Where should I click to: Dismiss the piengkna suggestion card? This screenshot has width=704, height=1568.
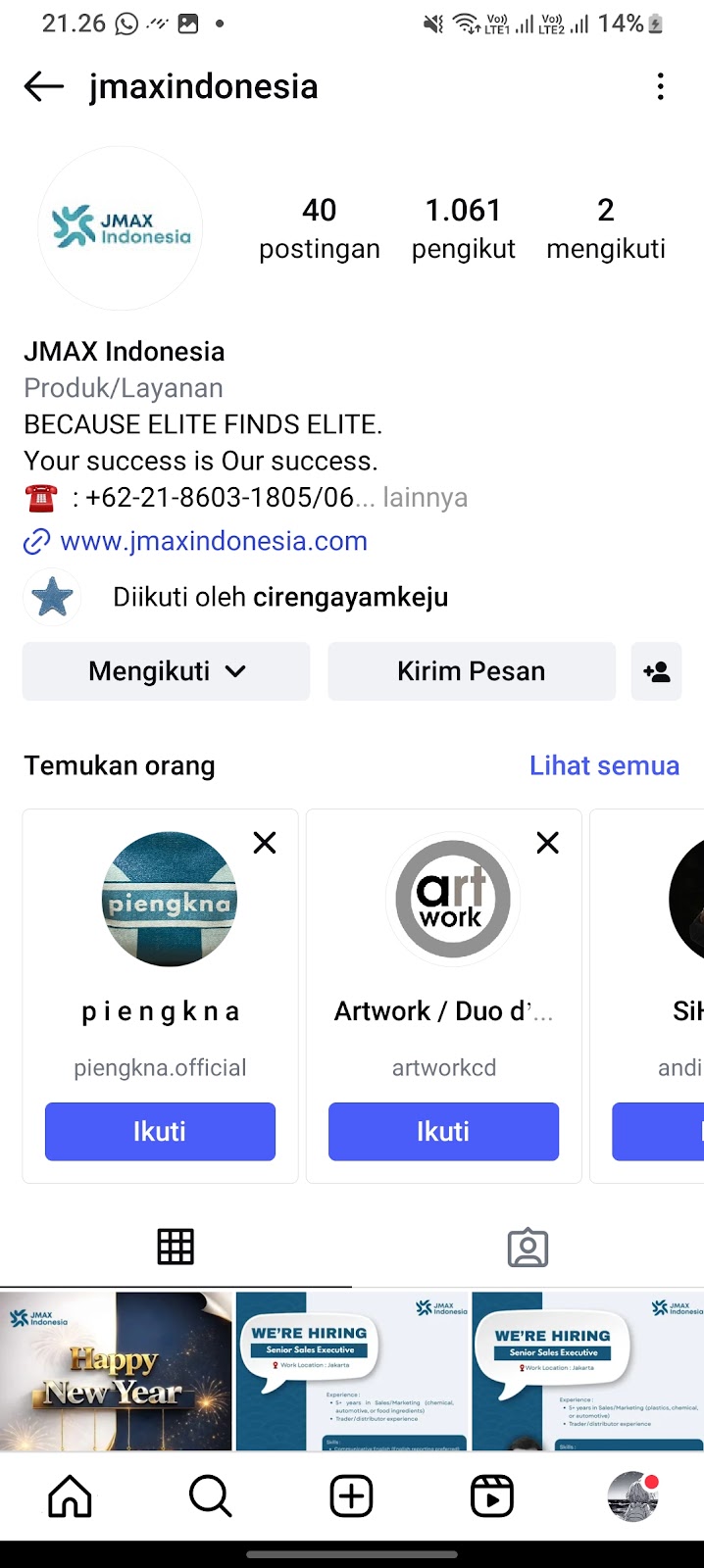click(265, 843)
